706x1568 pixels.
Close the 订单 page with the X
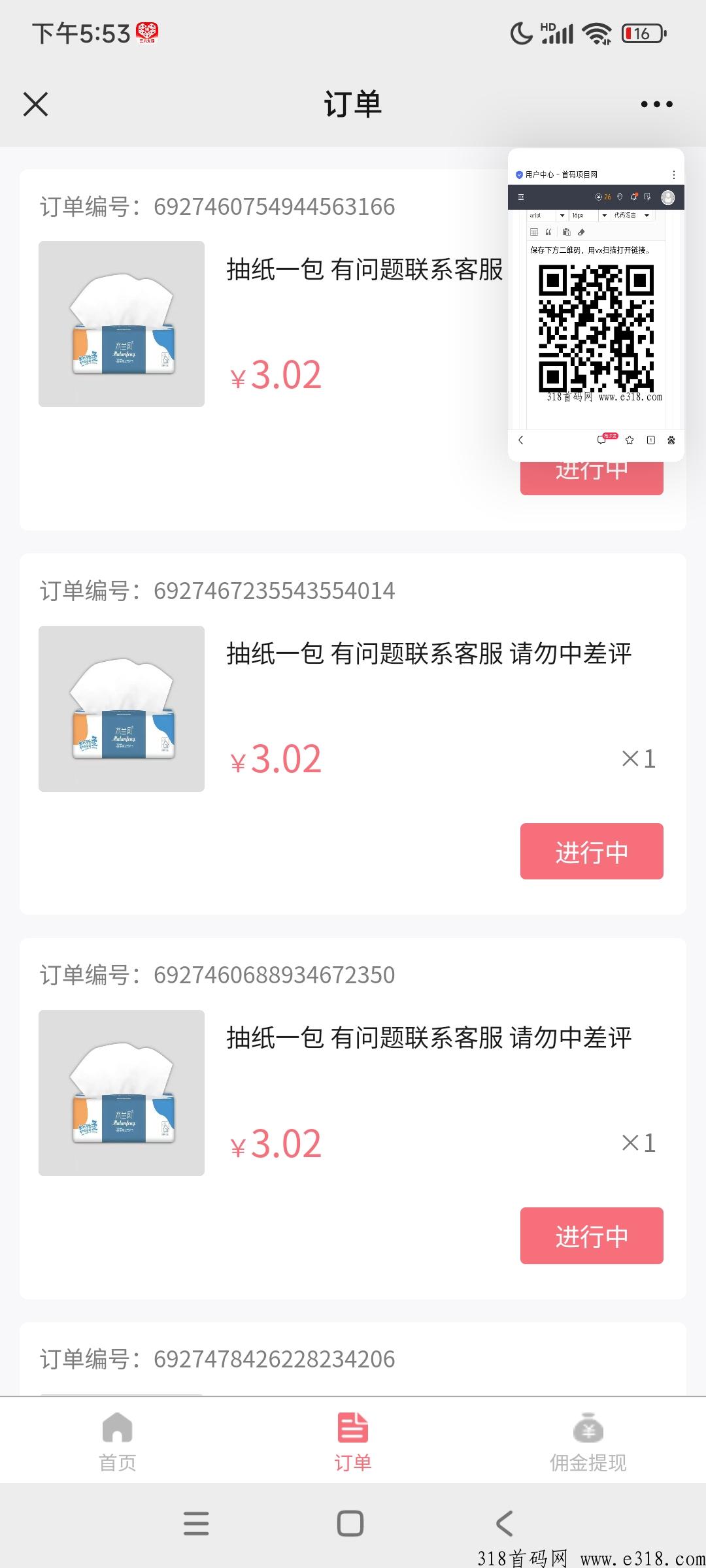(x=35, y=104)
